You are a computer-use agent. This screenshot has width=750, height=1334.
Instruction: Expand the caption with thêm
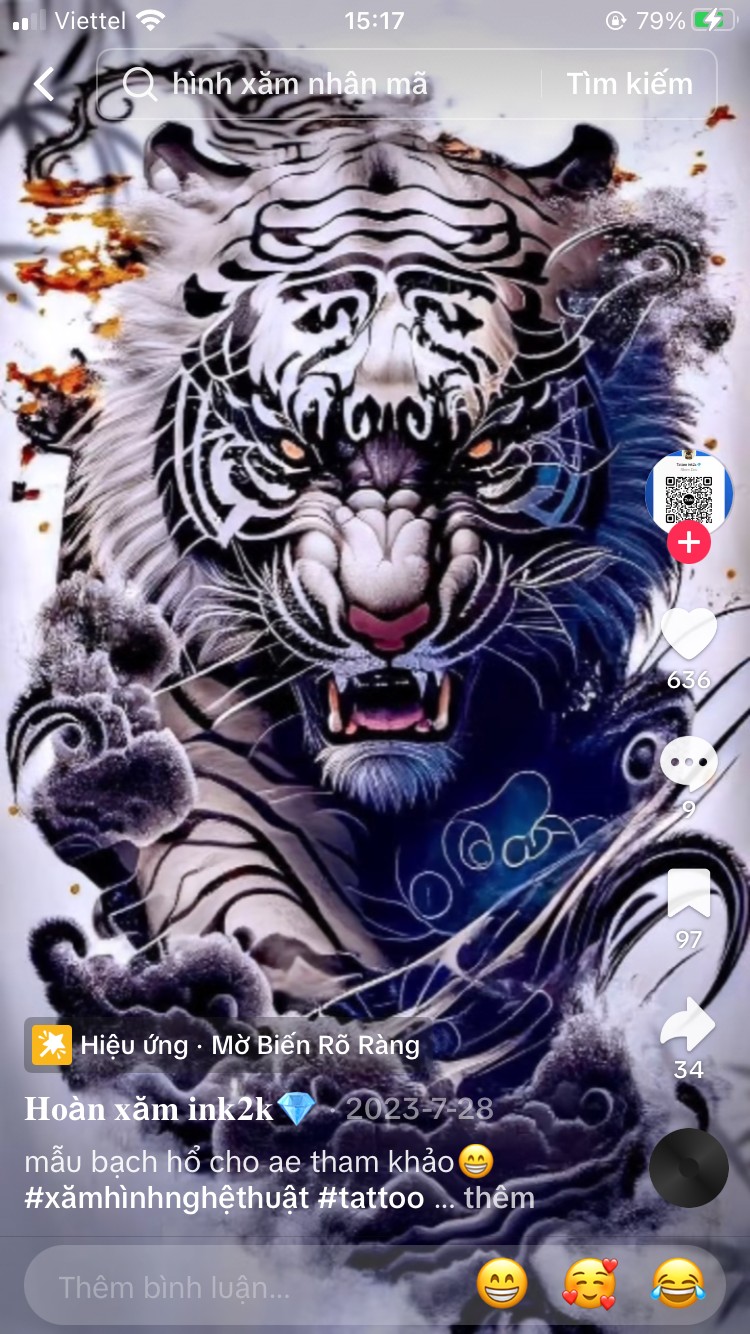coord(499,1197)
